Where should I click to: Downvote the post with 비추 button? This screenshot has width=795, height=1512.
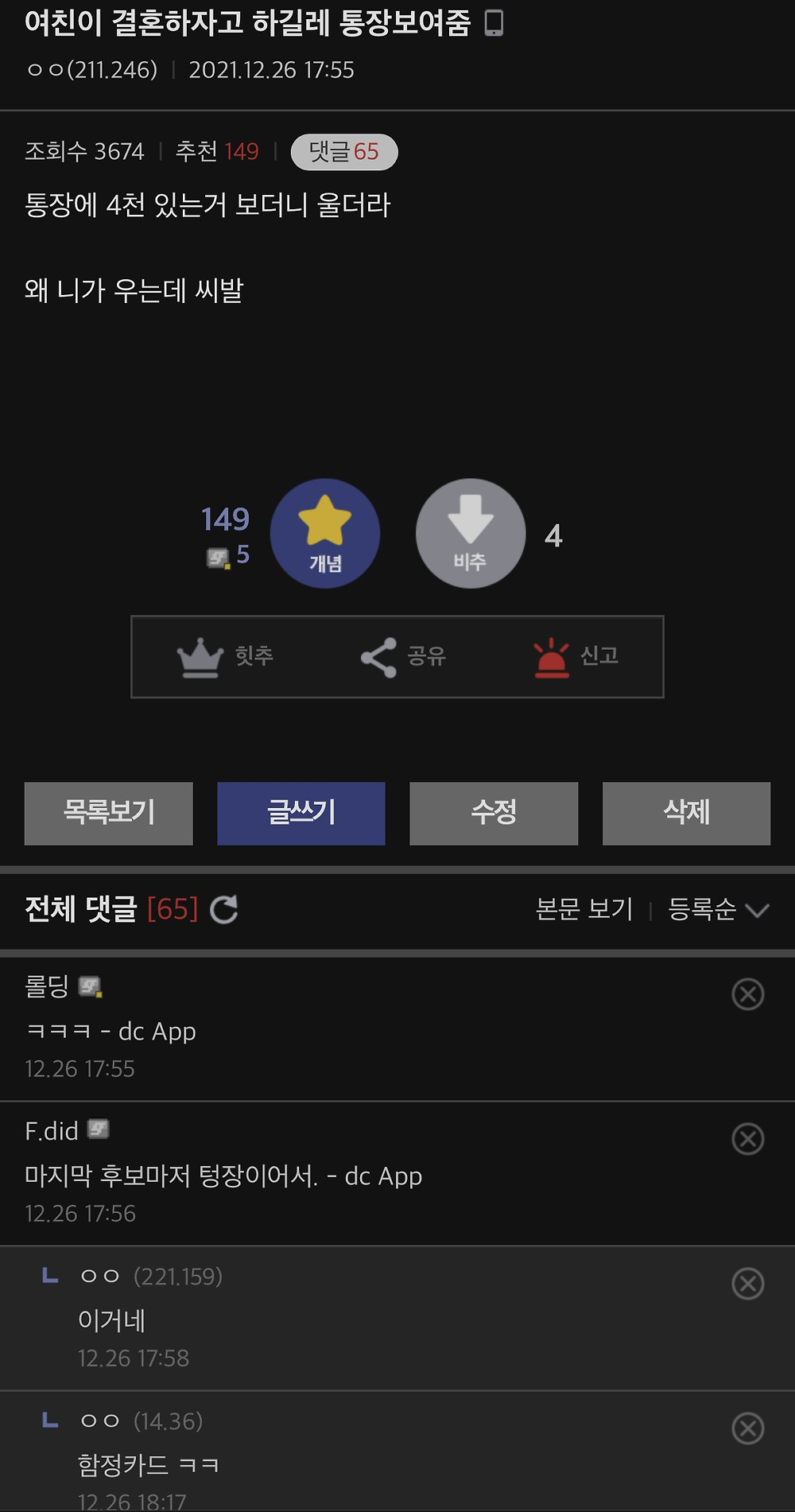pyautogui.click(x=471, y=534)
